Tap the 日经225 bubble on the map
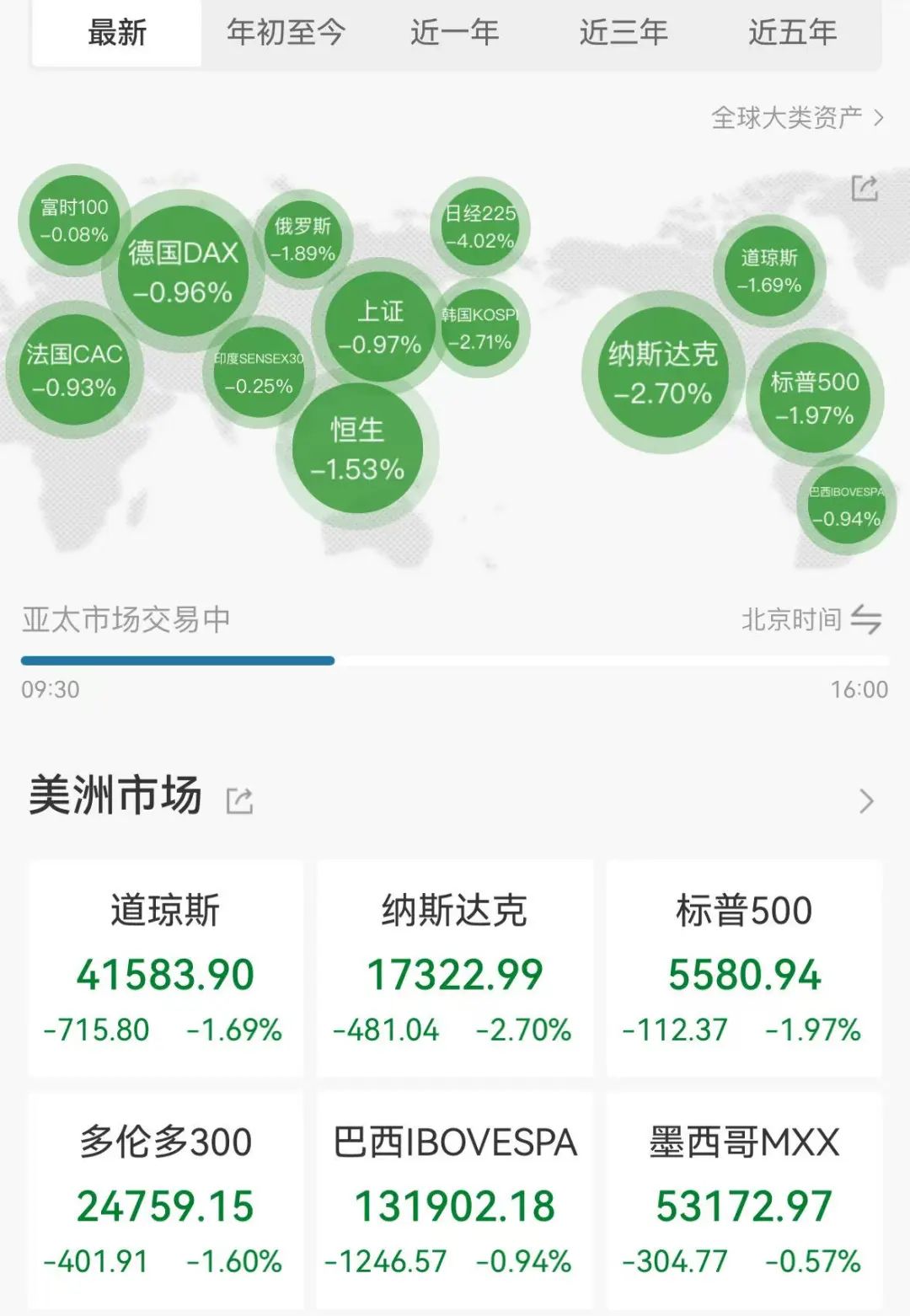This screenshot has width=910, height=1316. 480,226
